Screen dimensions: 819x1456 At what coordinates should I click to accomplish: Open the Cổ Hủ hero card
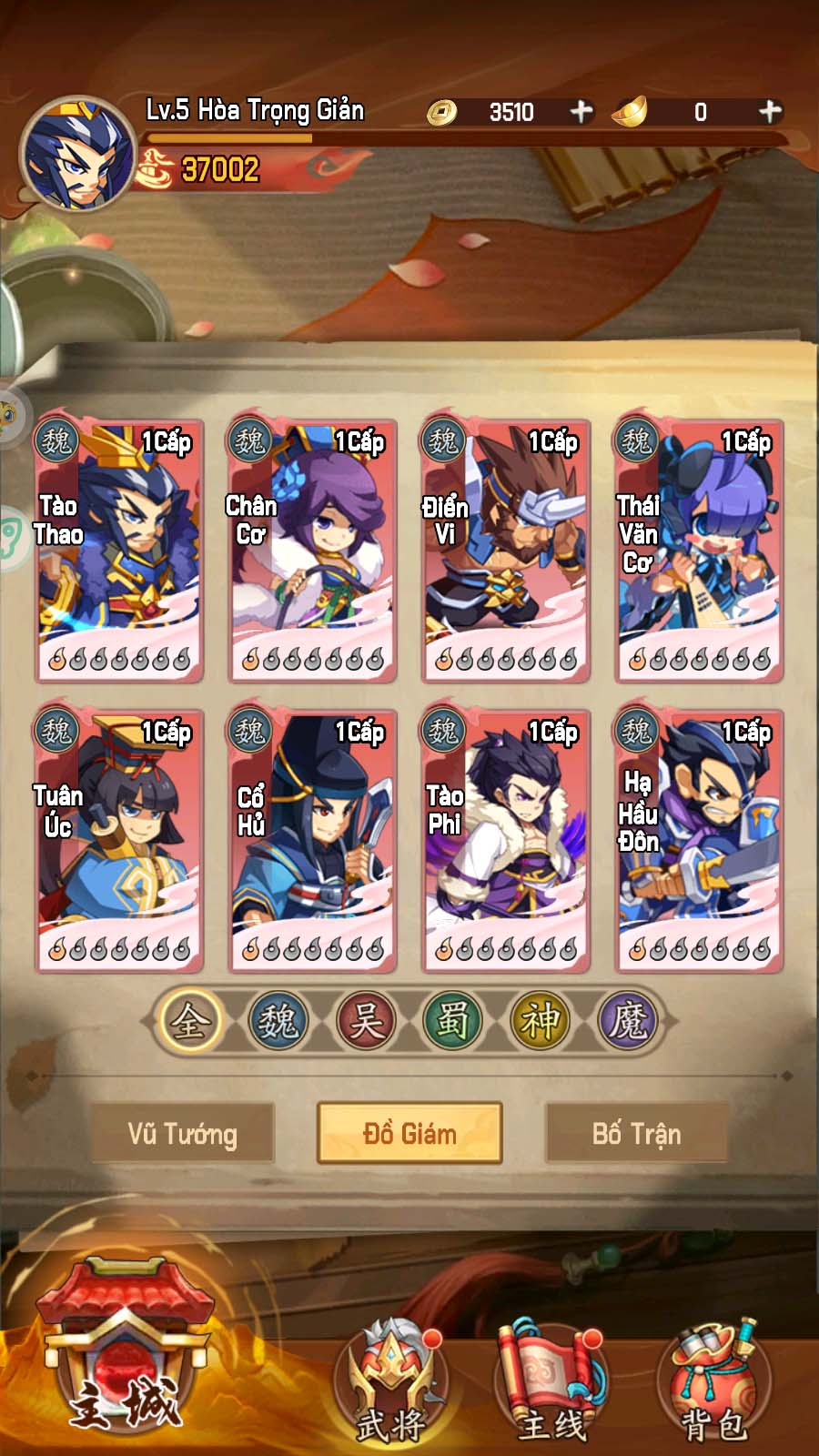[x=312, y=840]
